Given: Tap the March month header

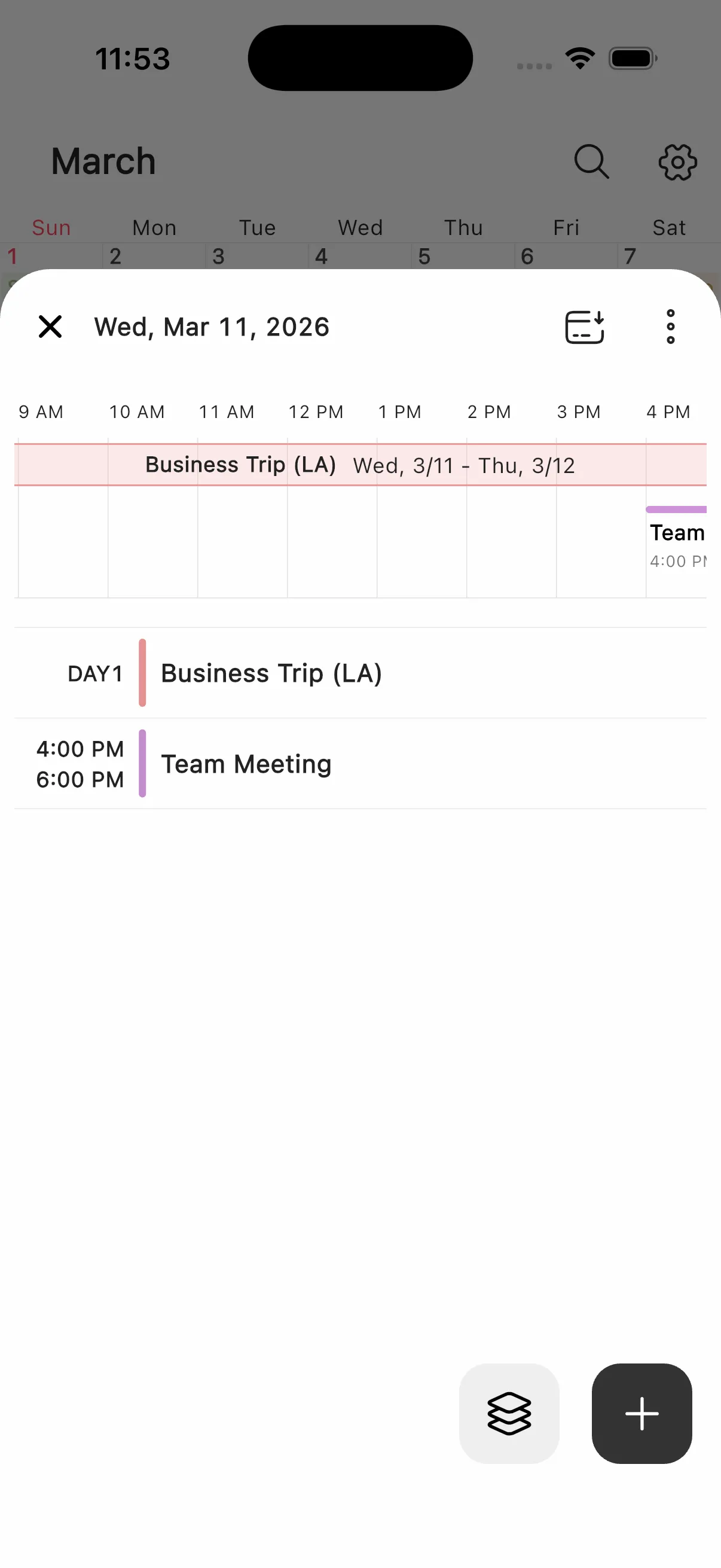Looking at the screenshot, I should tap(102, 161).
